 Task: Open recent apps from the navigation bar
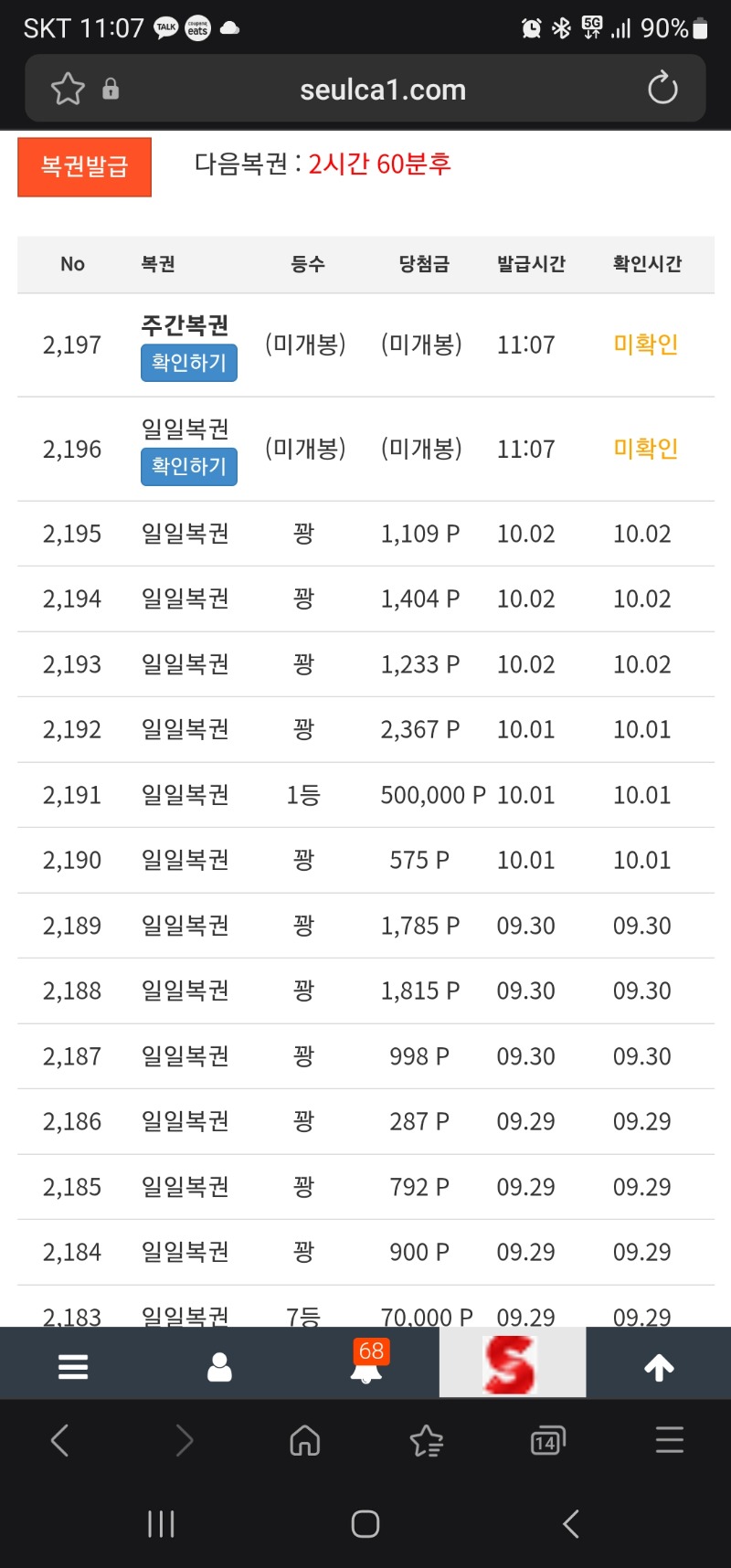161,1523
